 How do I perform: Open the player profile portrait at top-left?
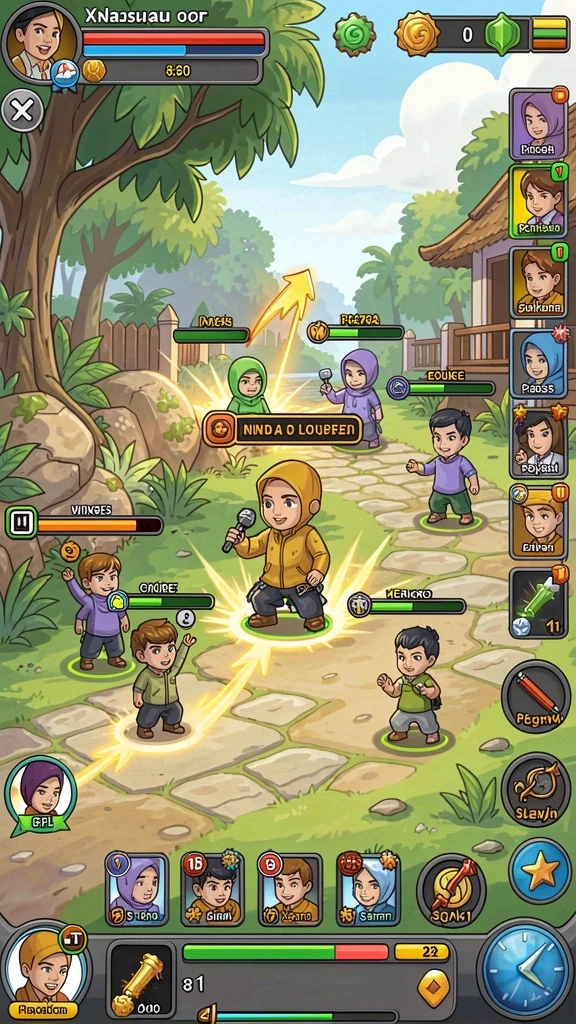40,42
